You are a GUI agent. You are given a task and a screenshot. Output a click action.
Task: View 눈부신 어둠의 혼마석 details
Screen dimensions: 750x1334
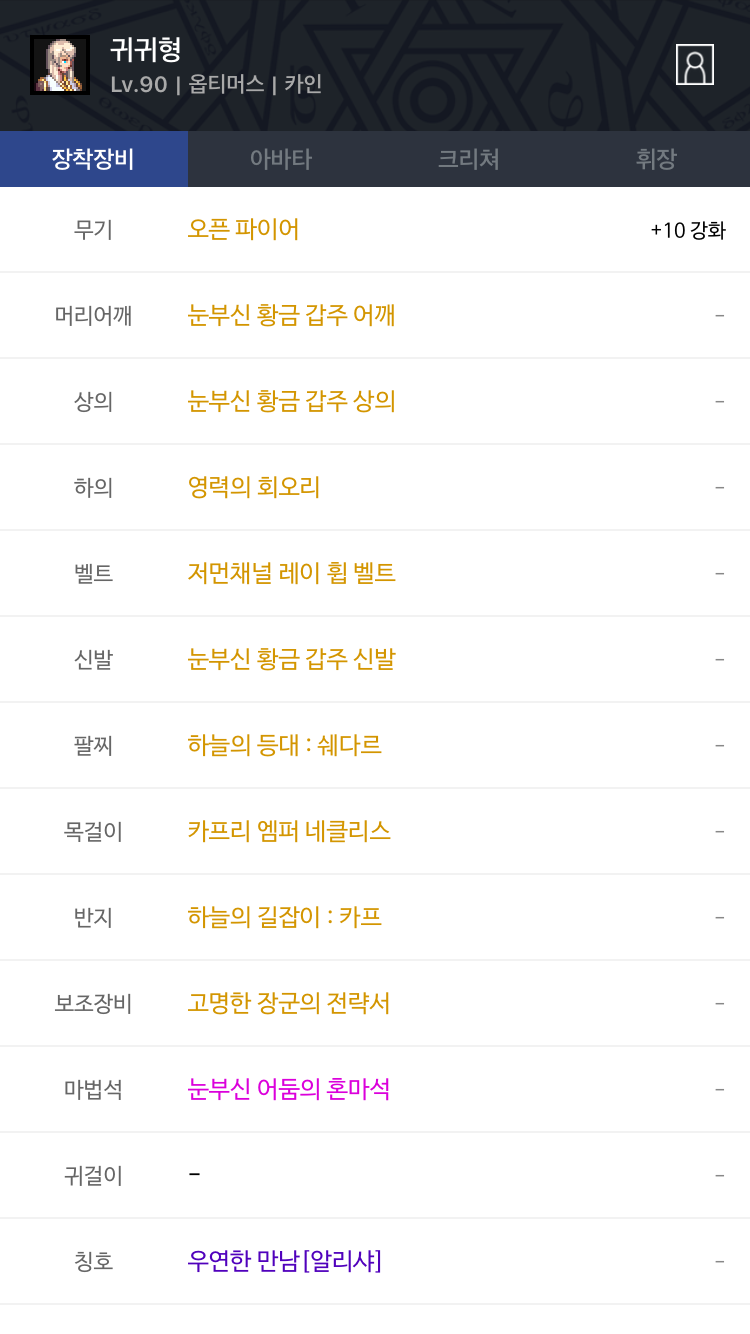click(289, 1090)
